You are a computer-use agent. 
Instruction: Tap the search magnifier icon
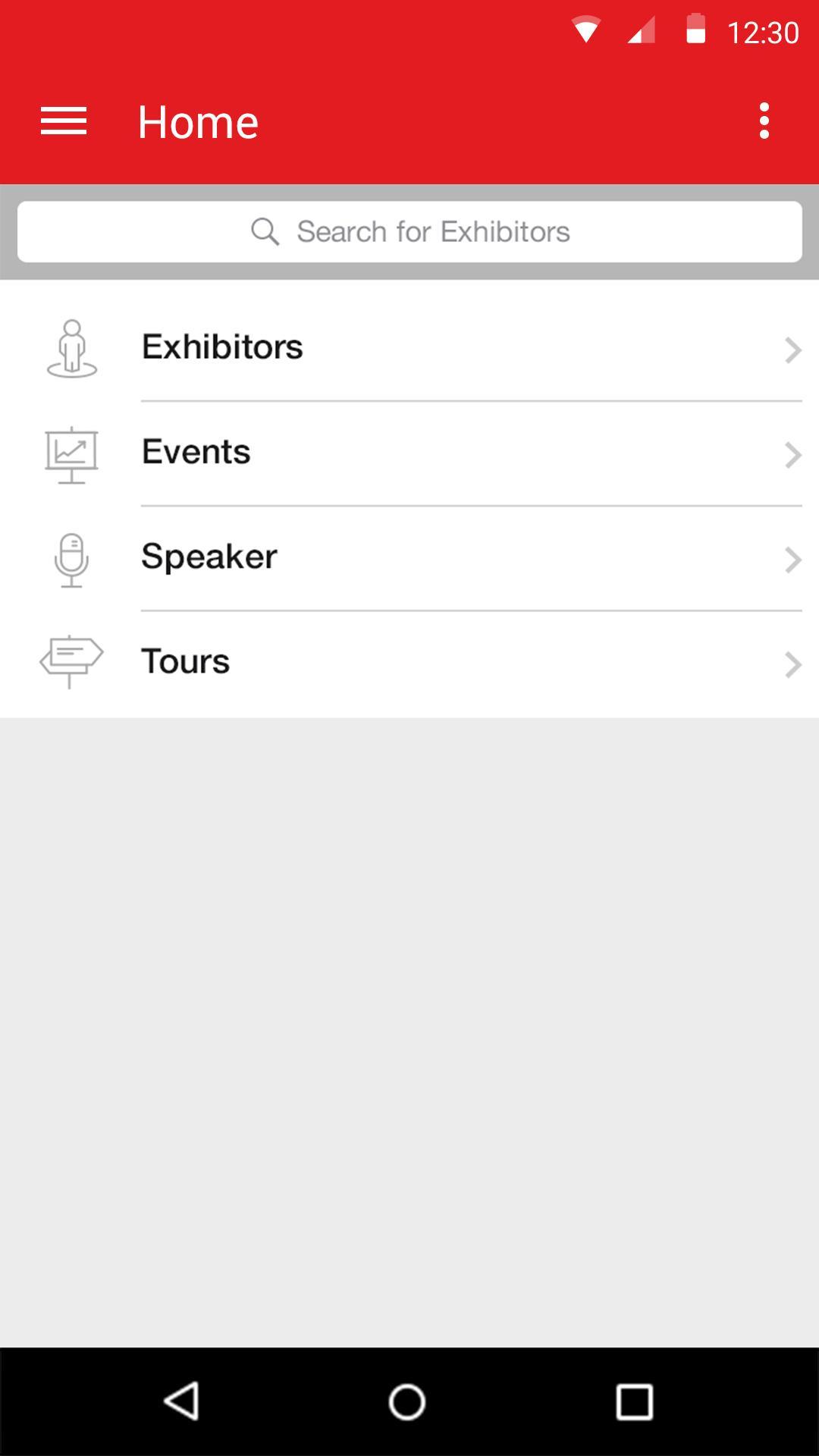pos(265,231)
